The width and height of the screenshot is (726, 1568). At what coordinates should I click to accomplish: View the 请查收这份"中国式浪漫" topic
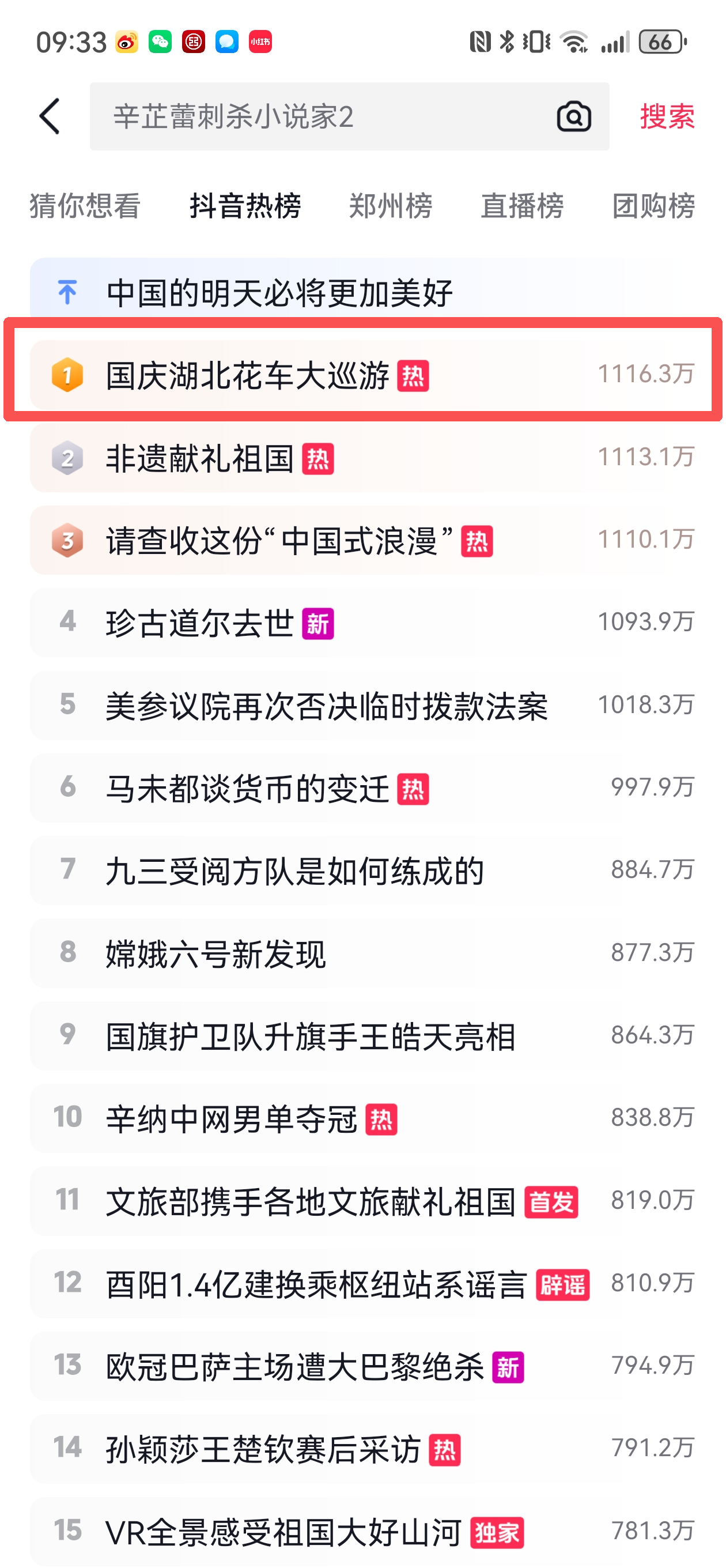(x=280, y=541)
